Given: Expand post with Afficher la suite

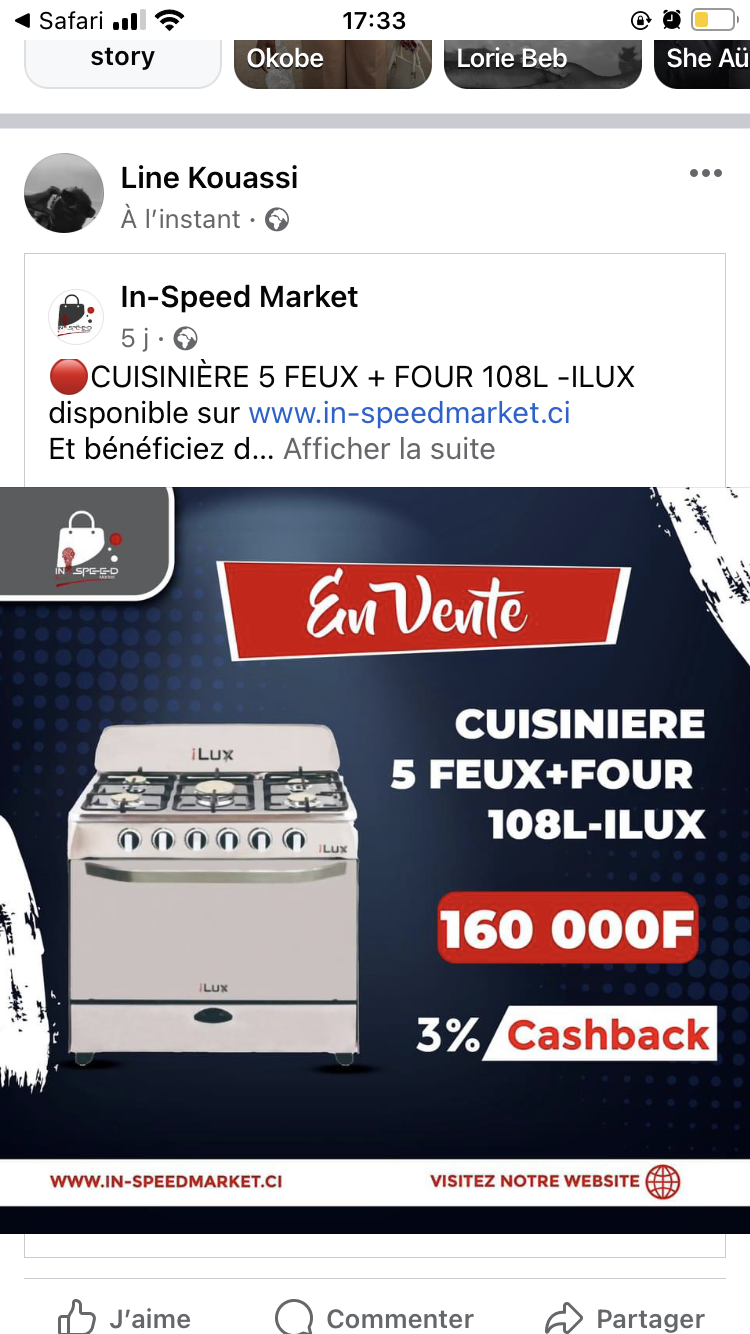Looking at the screenshot, I should [389, 449].
